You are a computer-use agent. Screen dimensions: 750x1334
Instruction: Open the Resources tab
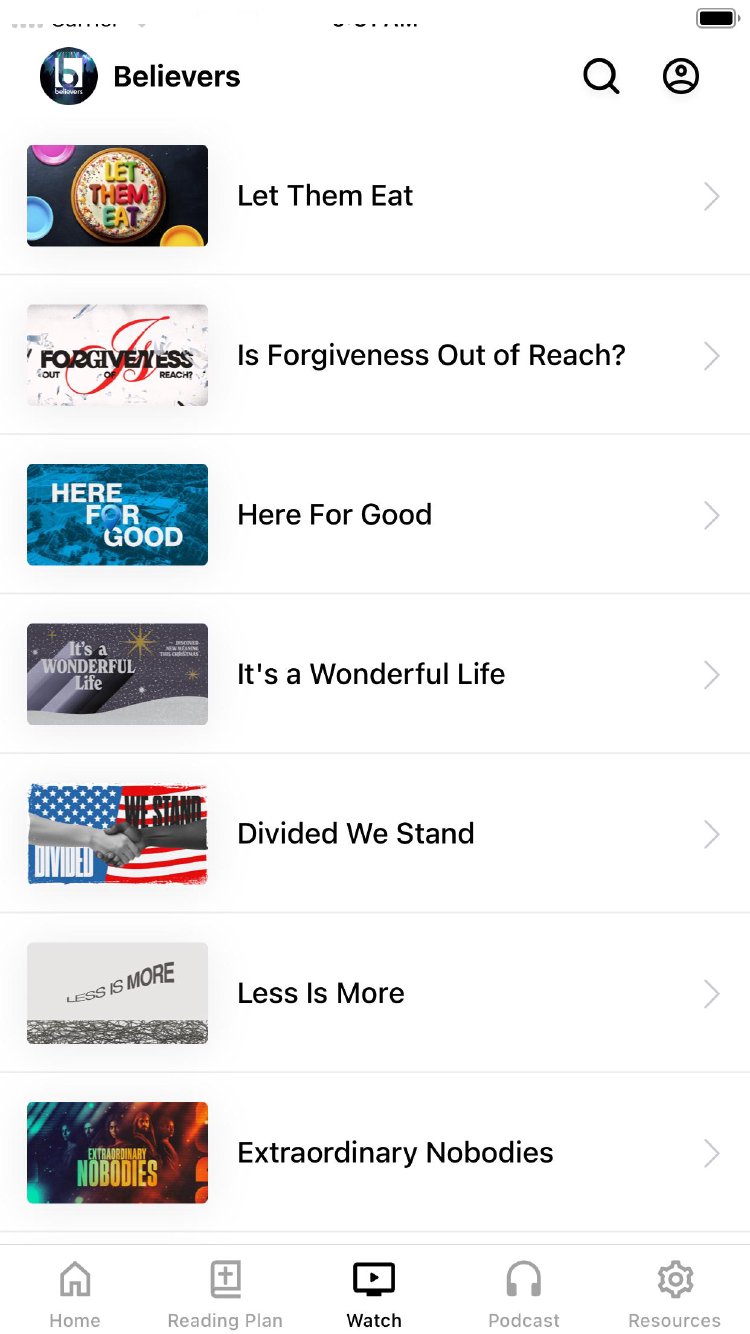674,1294
